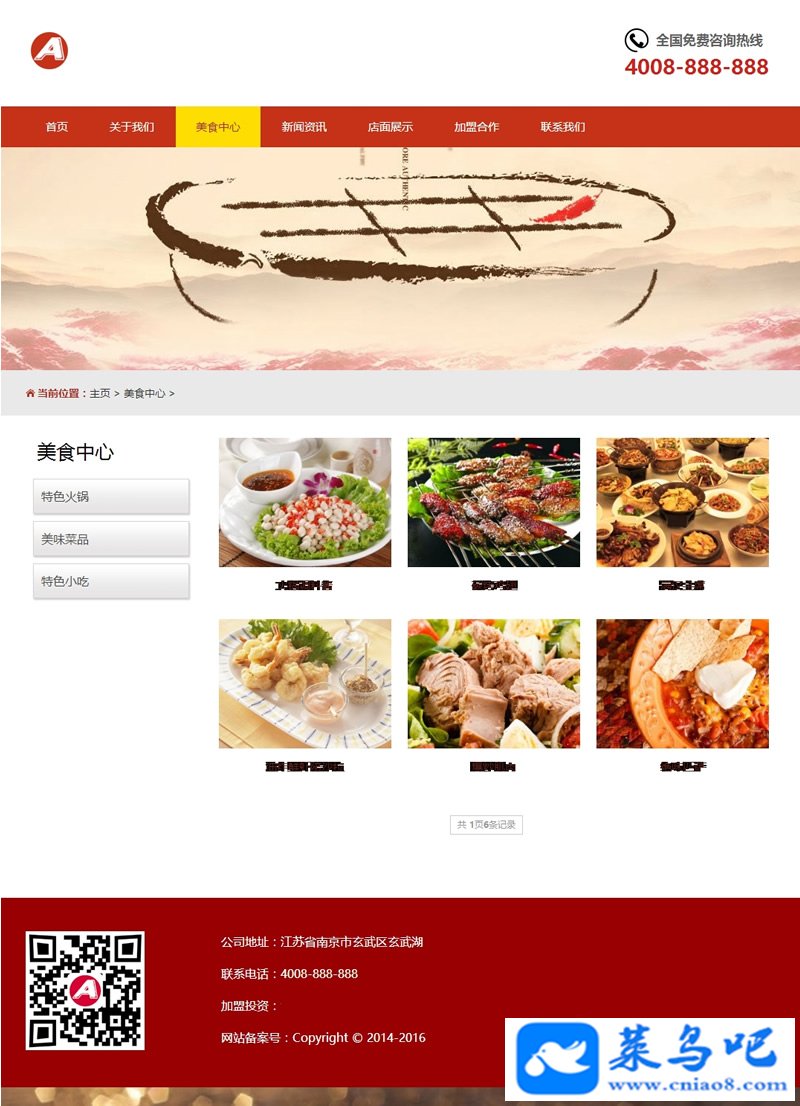Open the red soup with chips dish
Image resolution: width=800 pixels, height=1106 pixels.
(682, 683)
